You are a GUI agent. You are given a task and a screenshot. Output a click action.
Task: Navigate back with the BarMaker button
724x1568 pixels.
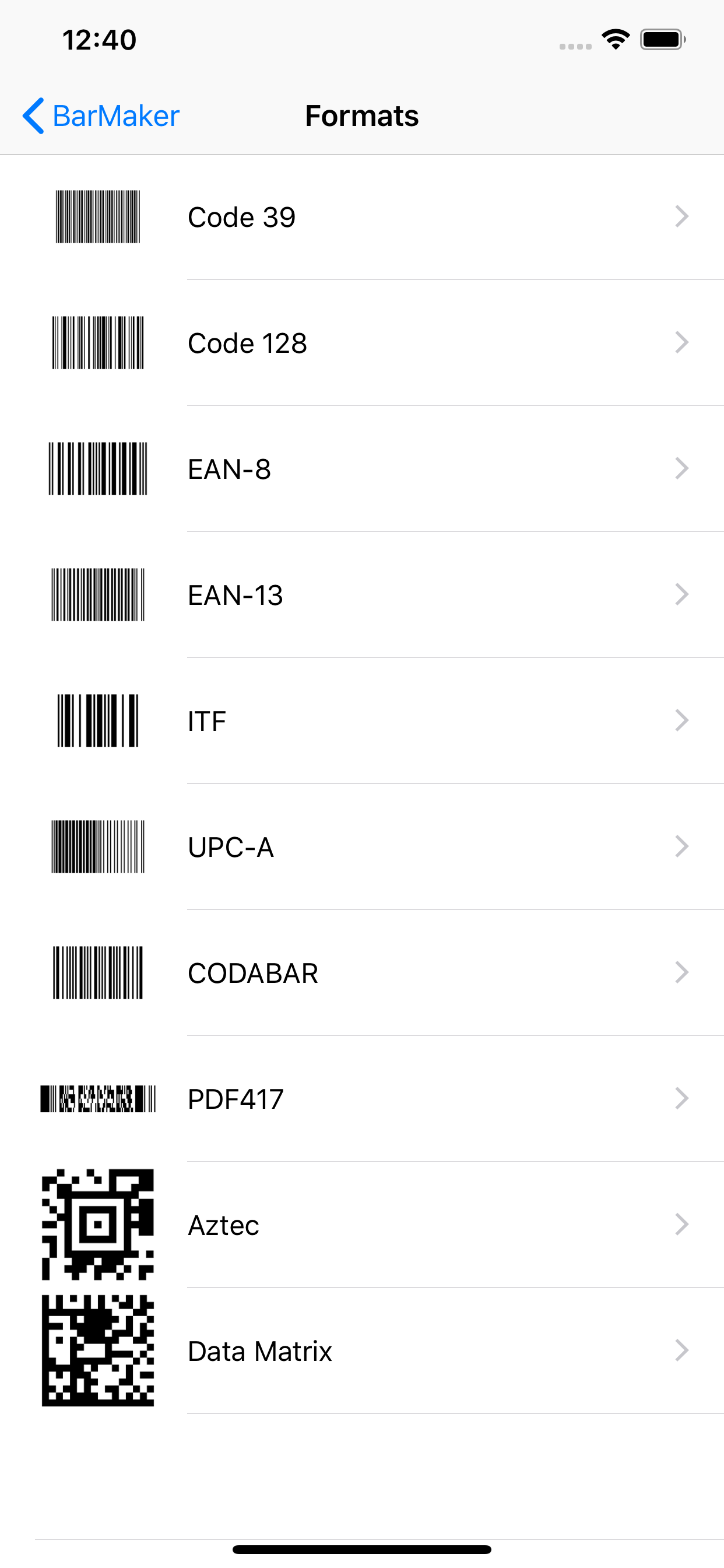[x=99, y=115]
